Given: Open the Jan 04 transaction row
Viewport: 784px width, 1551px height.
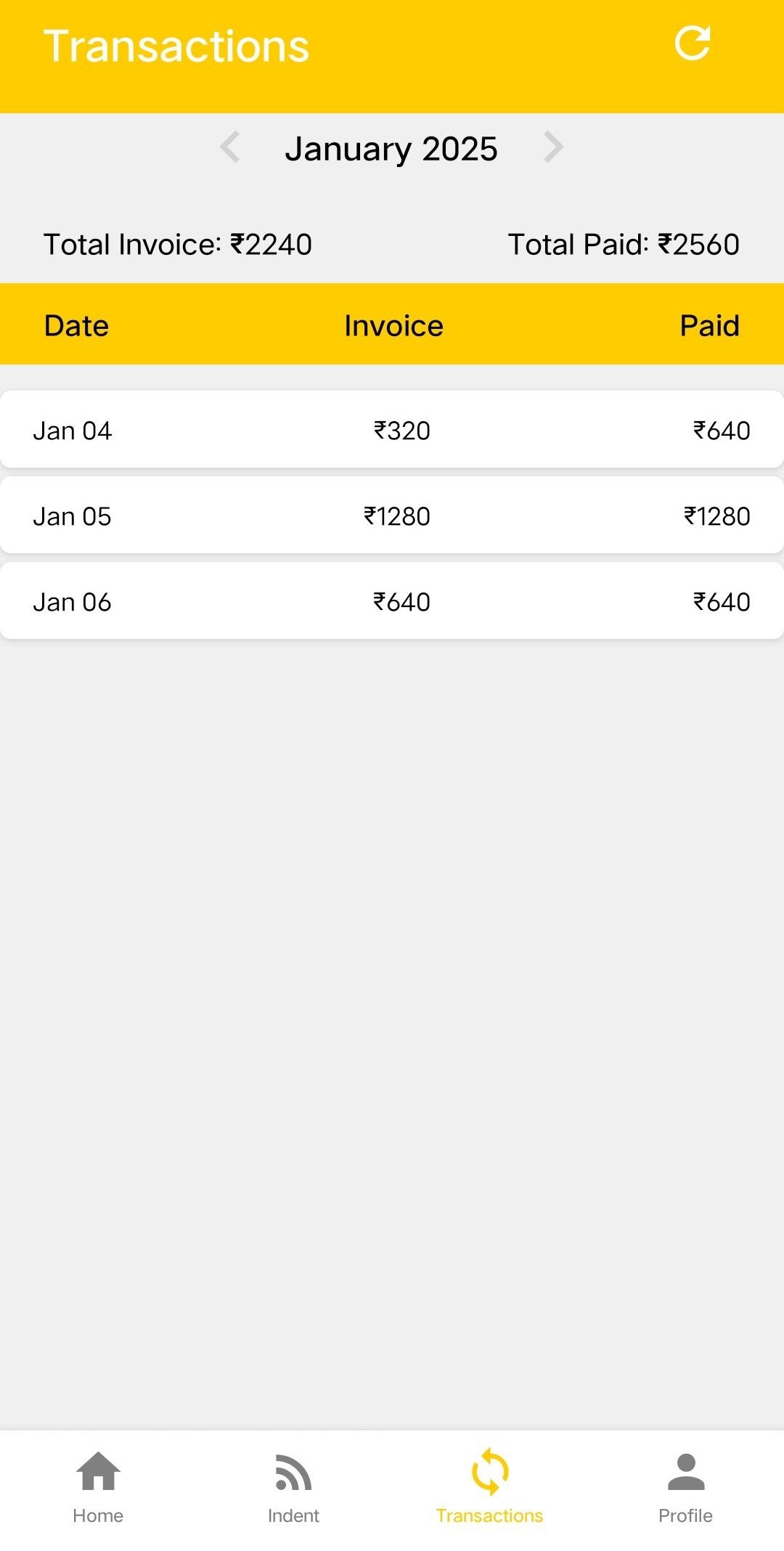Looking at the screenshot, I should (x=392, y=430).
